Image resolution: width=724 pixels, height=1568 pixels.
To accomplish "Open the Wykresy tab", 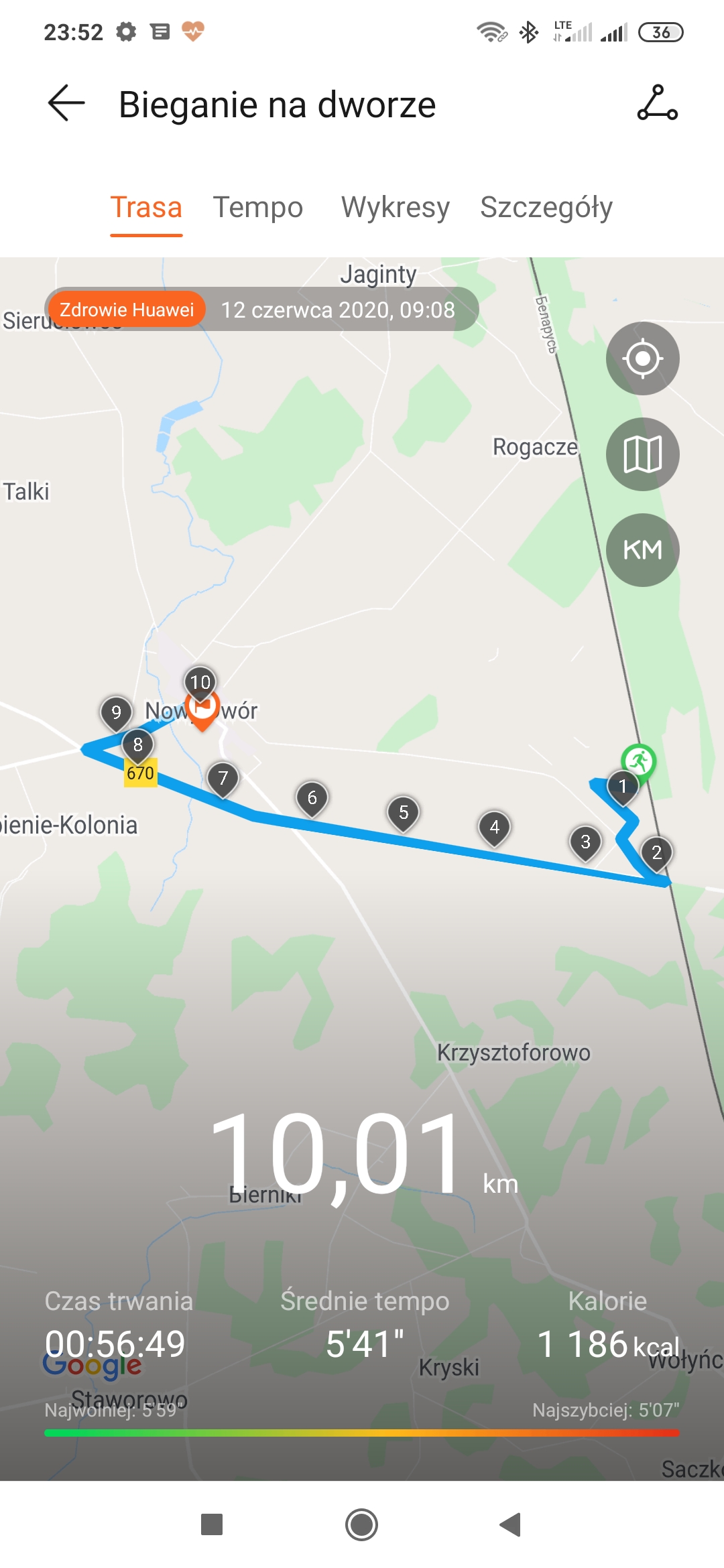I will (395, 207).
